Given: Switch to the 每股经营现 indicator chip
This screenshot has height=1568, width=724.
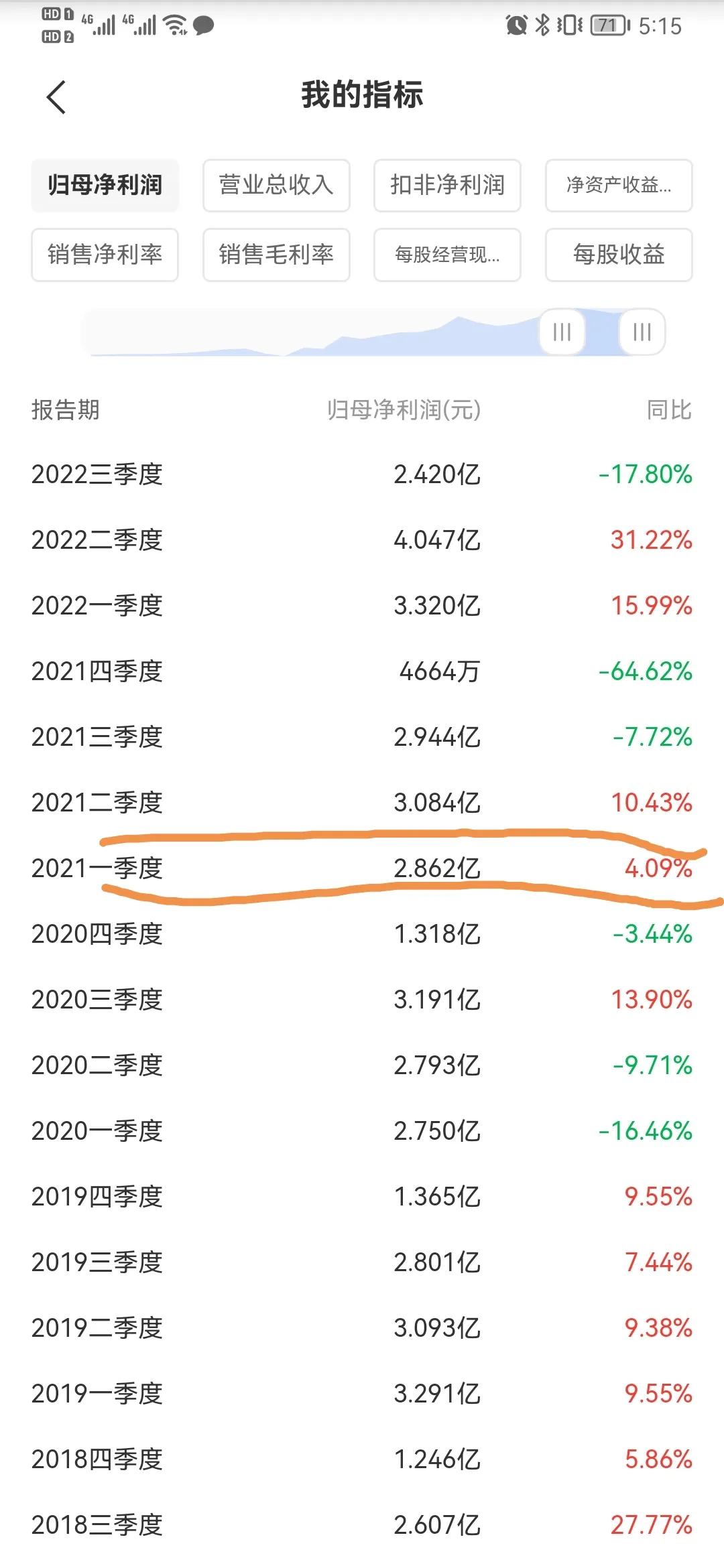Looking at the screenshot, I should 447,255.
